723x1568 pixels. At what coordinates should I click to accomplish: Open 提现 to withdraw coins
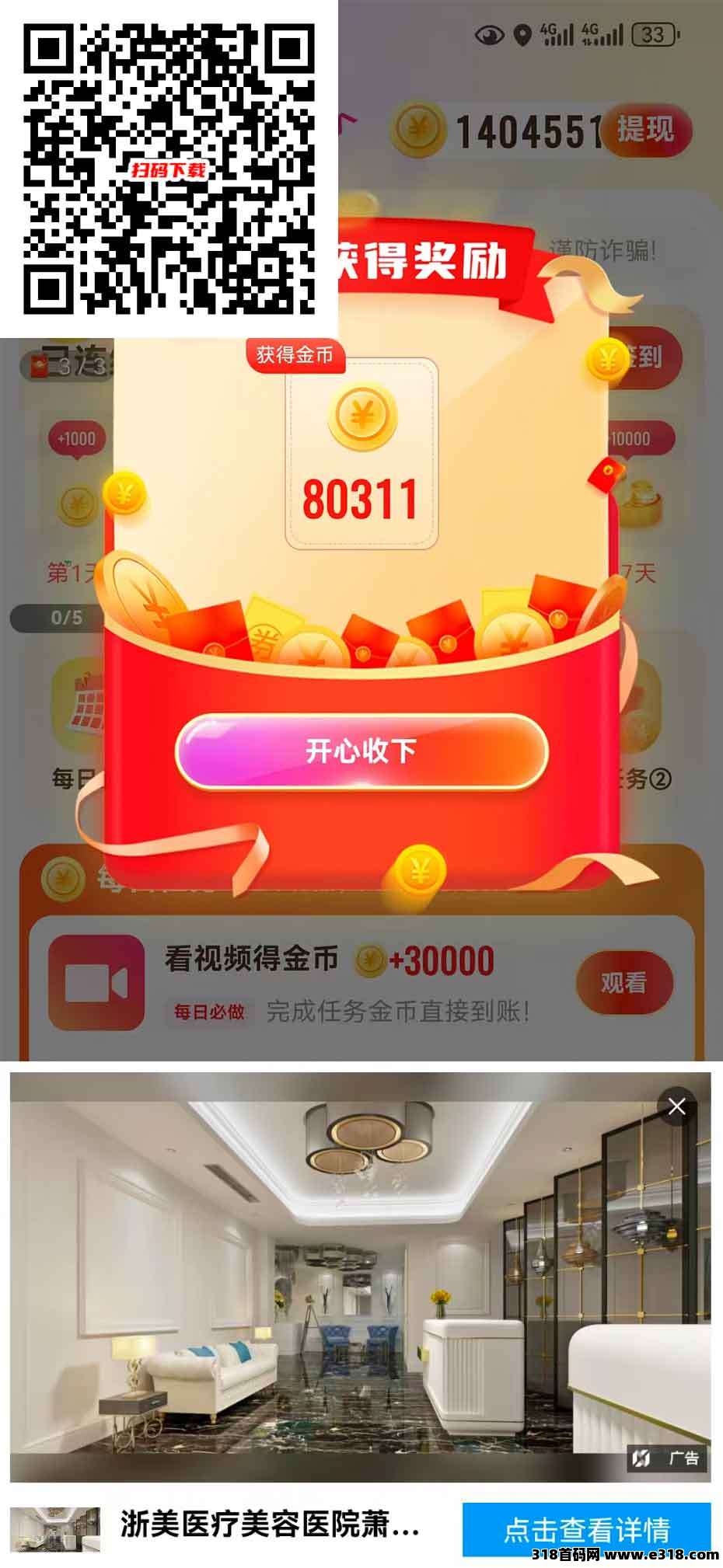coord(646,130)
